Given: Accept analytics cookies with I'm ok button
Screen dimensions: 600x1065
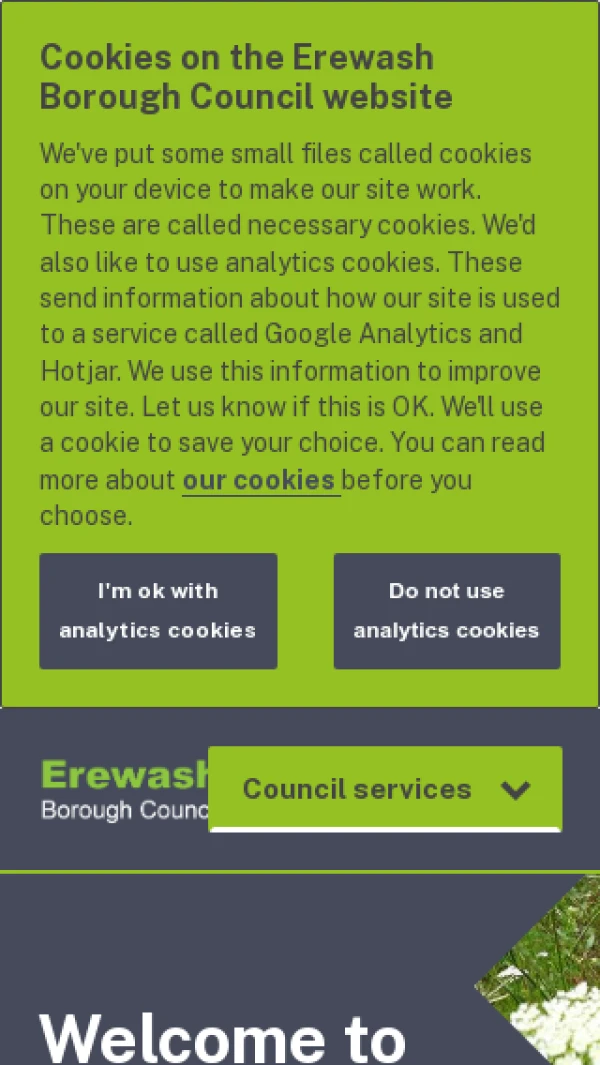Looking at the screenshot, I should 158,611.
